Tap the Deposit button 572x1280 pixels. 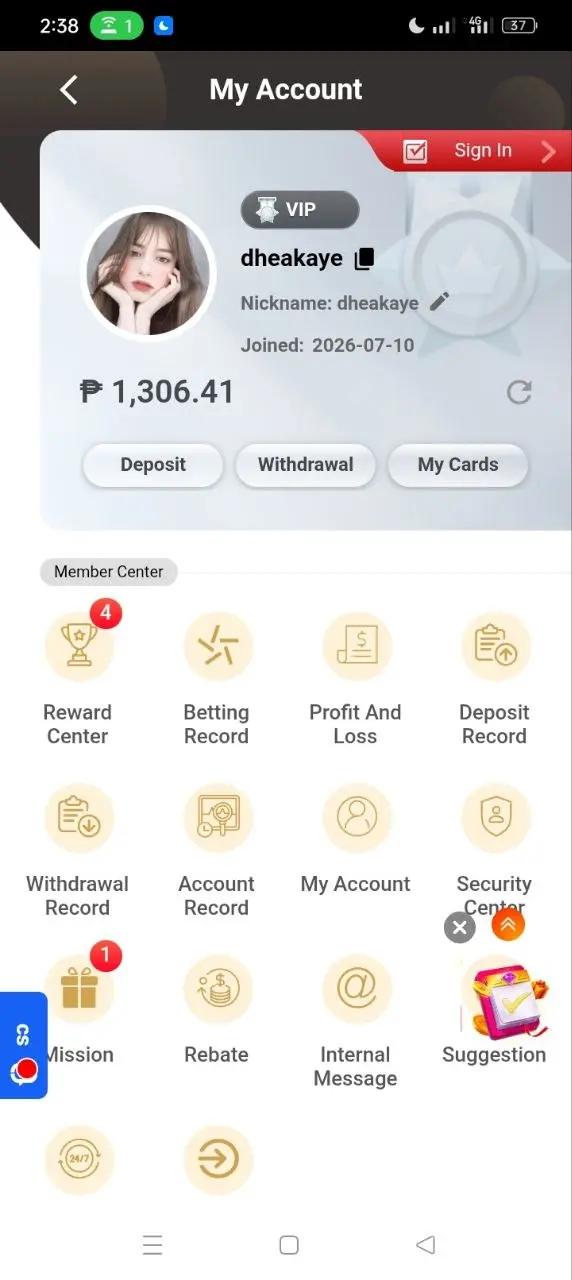point(153,465)
